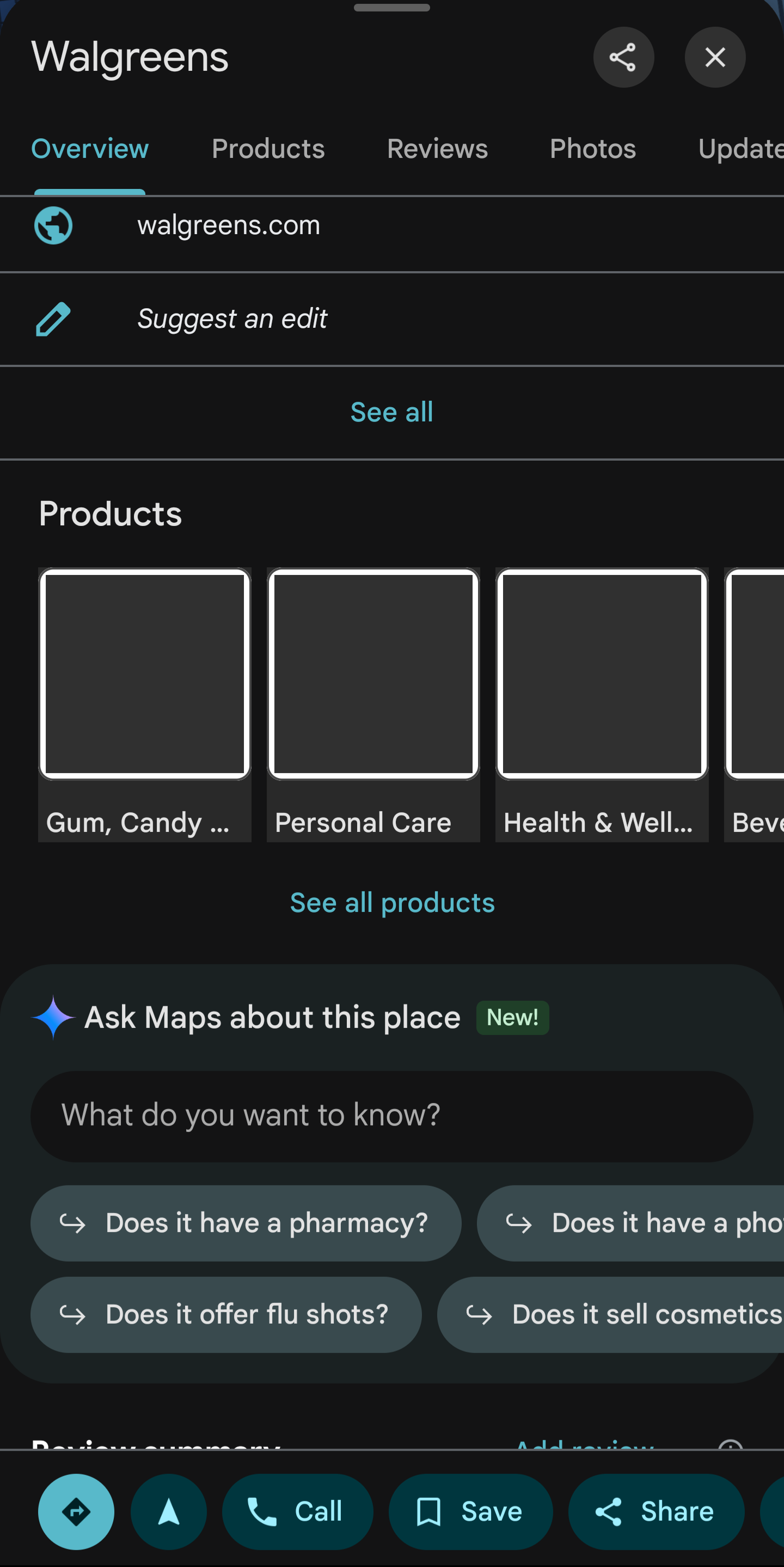Image resolution: width=784 pixels, height=1567 pixels.
Task: Switch to the Reviews tab
Action: [x=437, y=149]
